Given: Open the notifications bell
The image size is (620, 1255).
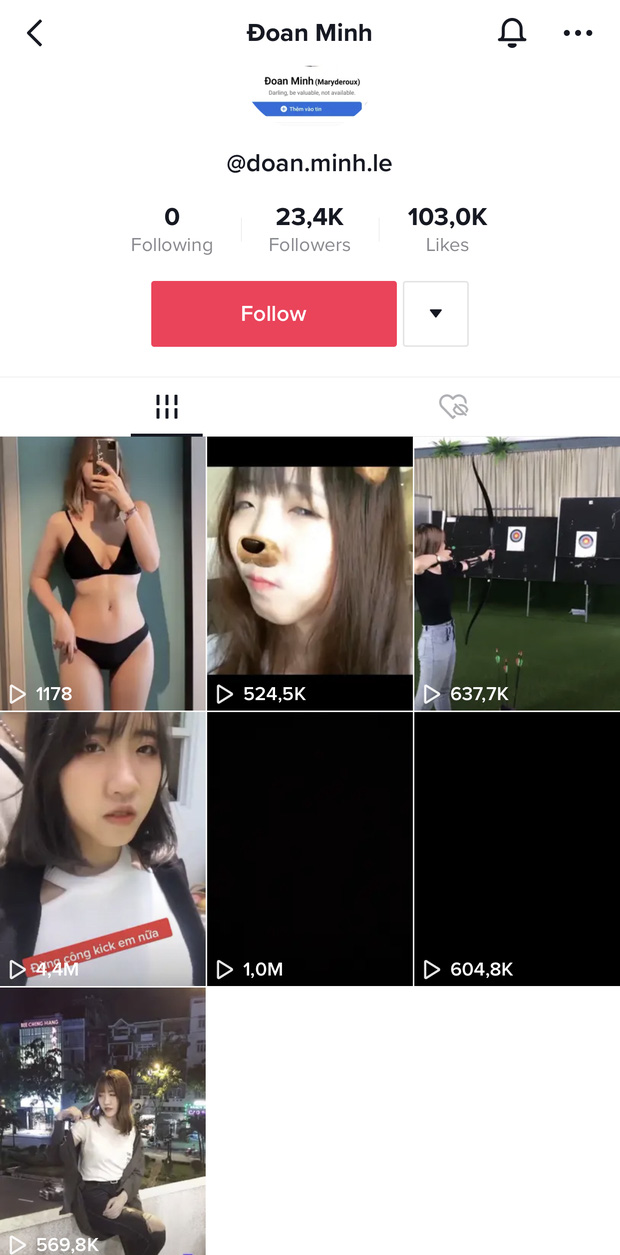Looking at the screenshot, I should (512, 33).
